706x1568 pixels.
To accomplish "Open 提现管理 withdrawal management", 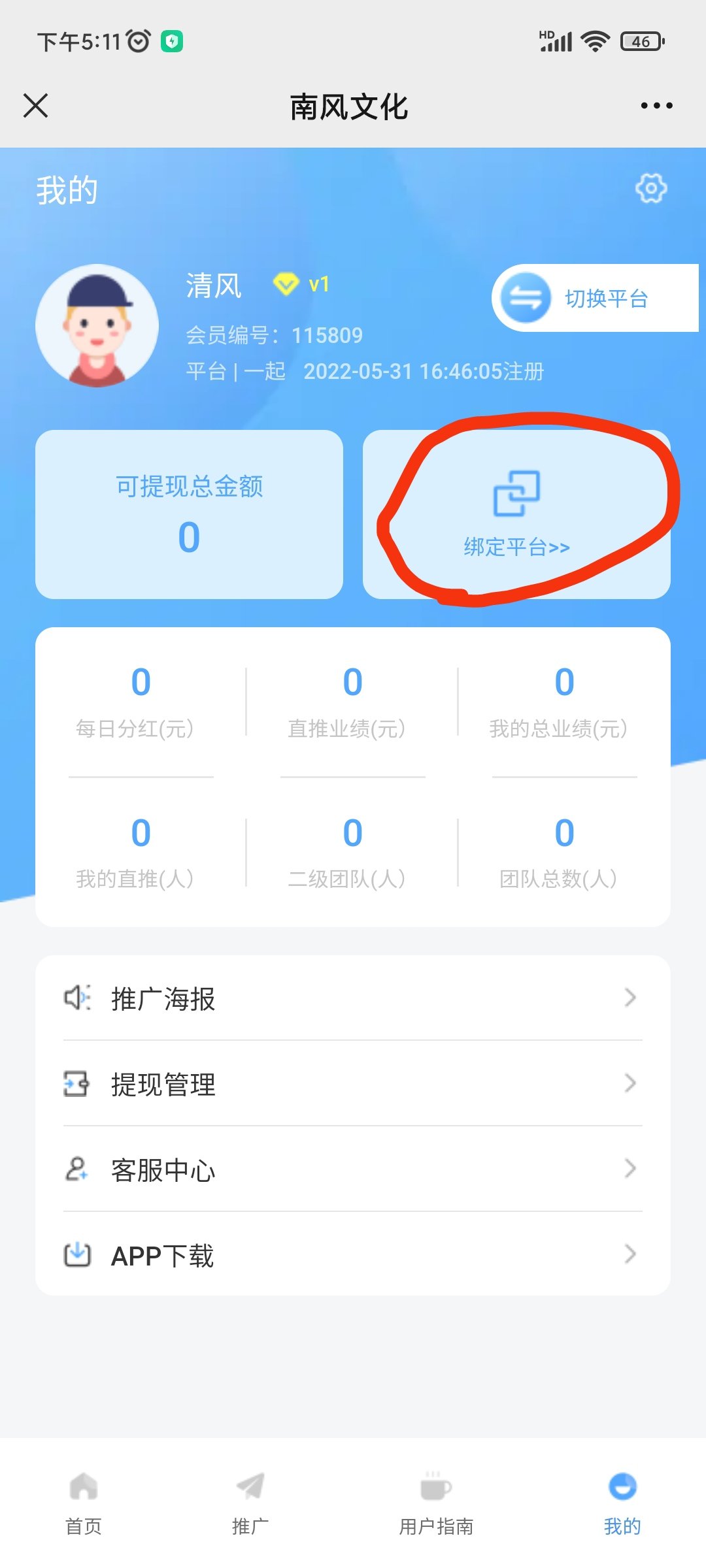I will (353, 1084).
